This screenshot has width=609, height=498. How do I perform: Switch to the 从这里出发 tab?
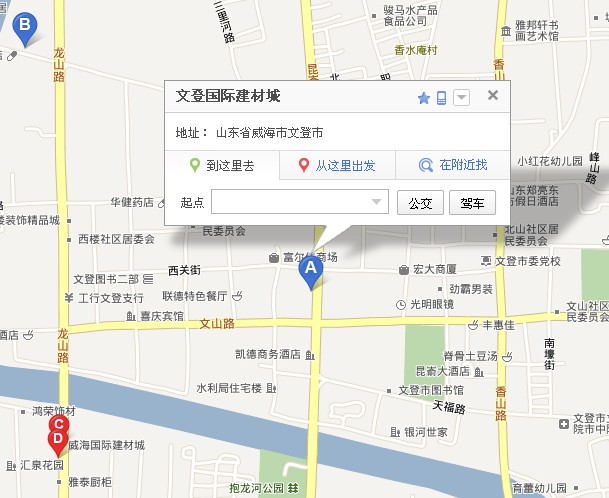pos(338,166)
